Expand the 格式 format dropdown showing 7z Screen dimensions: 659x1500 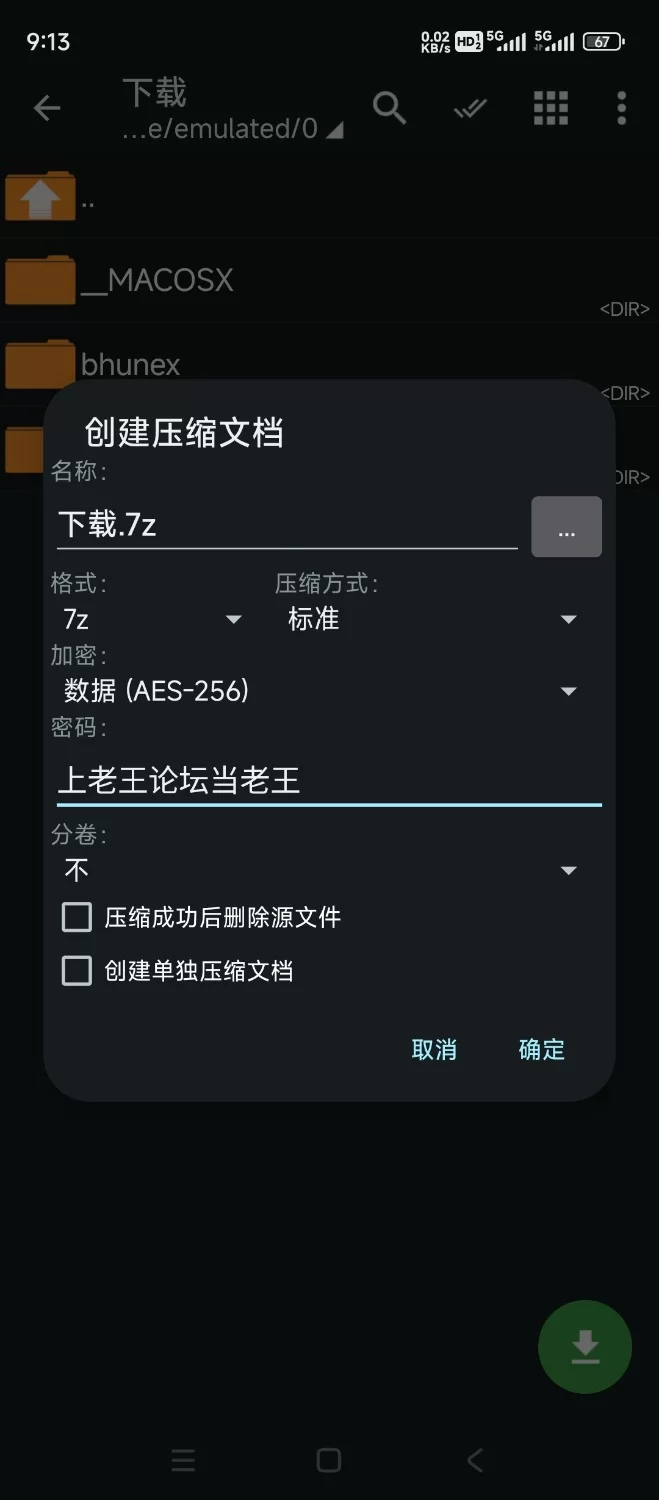(x=152, y=620)
